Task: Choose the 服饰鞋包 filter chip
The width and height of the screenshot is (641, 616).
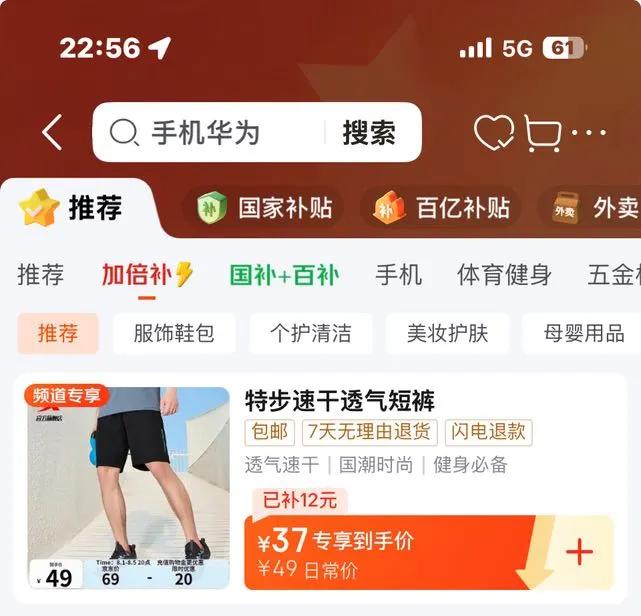Action: coord(174,333)
